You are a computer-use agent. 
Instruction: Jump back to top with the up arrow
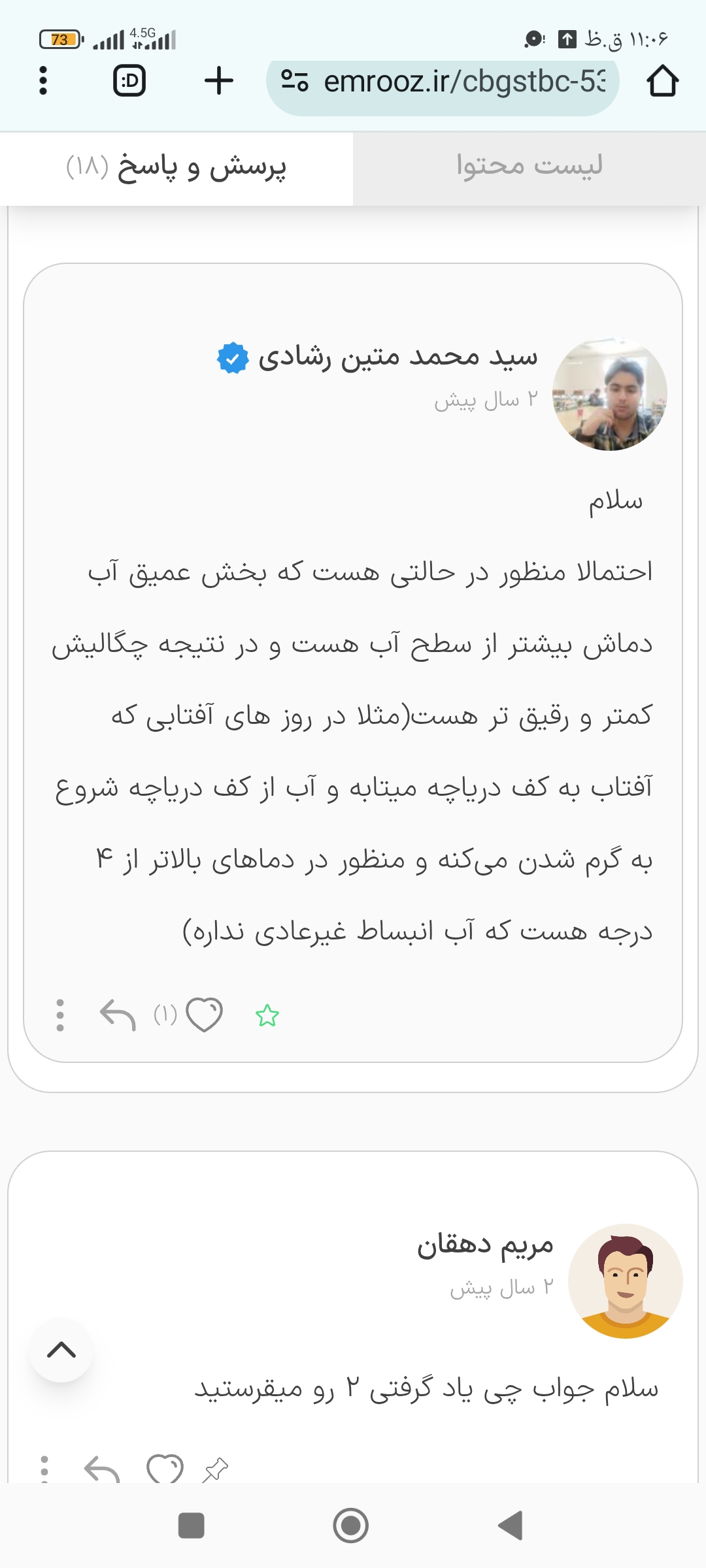pos(61,1350)
